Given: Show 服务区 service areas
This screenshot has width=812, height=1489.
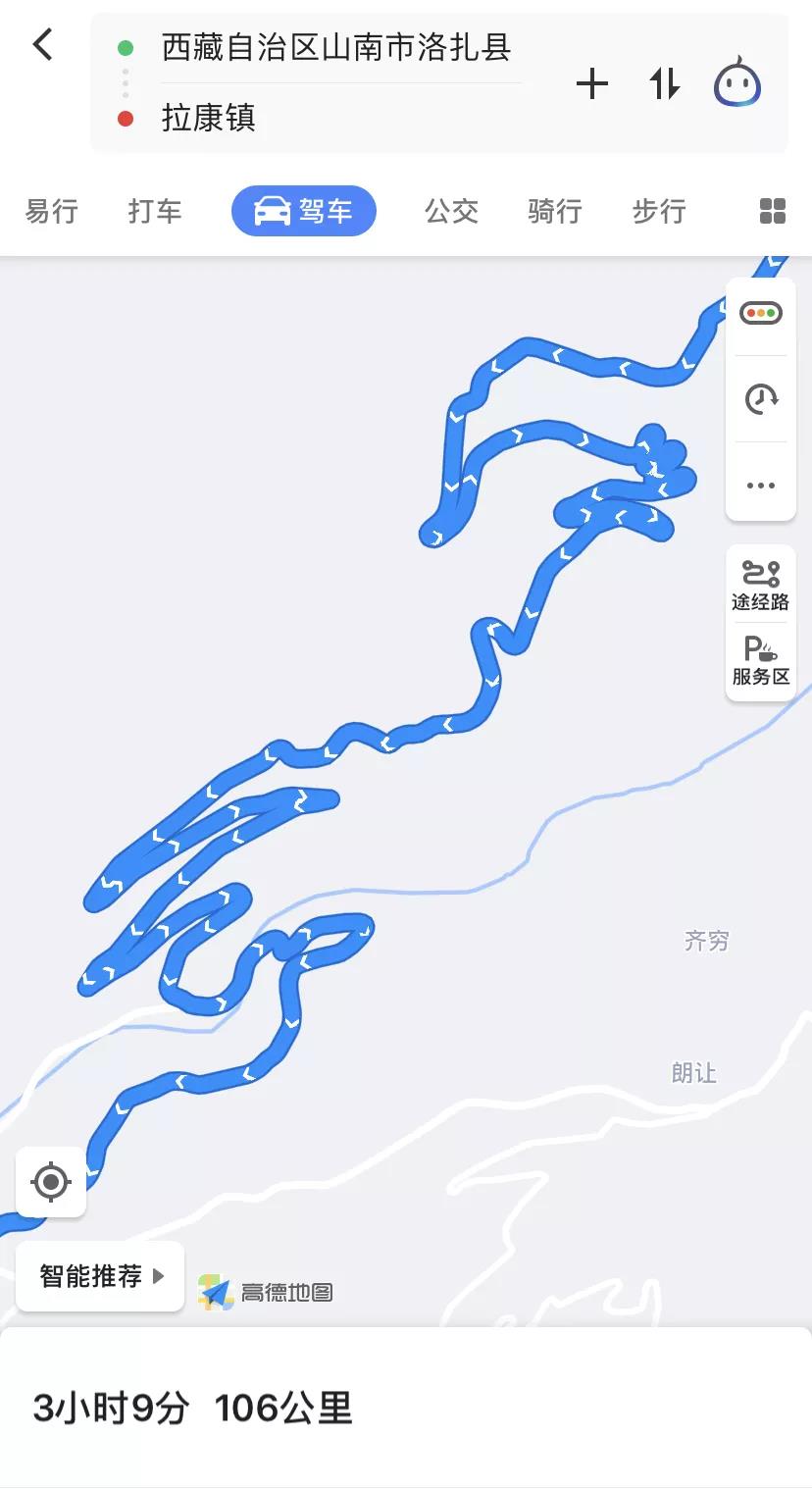Looking at the screenshot, I should (761, 661).
